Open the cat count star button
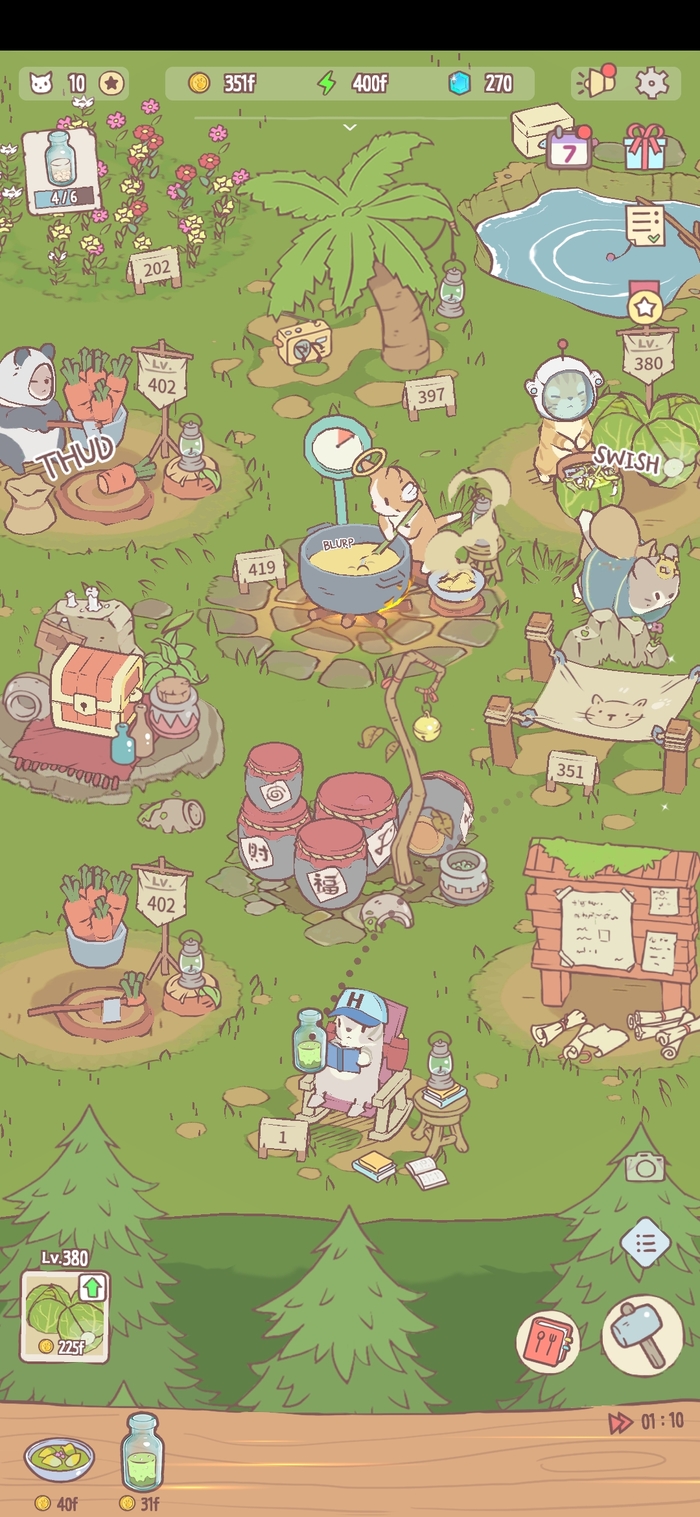 click(x=111, y=83)
